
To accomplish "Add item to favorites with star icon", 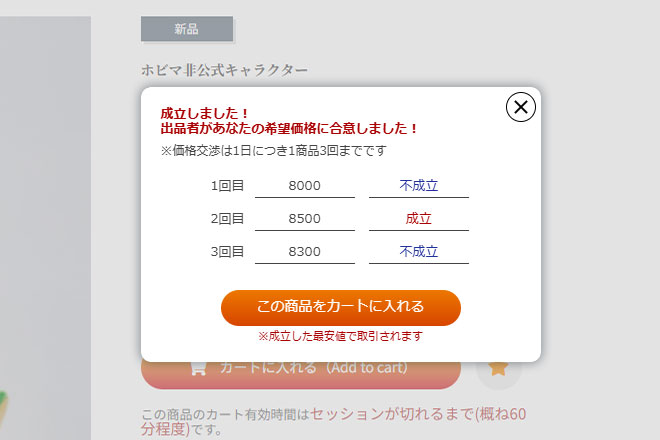I will pos(499,368).
